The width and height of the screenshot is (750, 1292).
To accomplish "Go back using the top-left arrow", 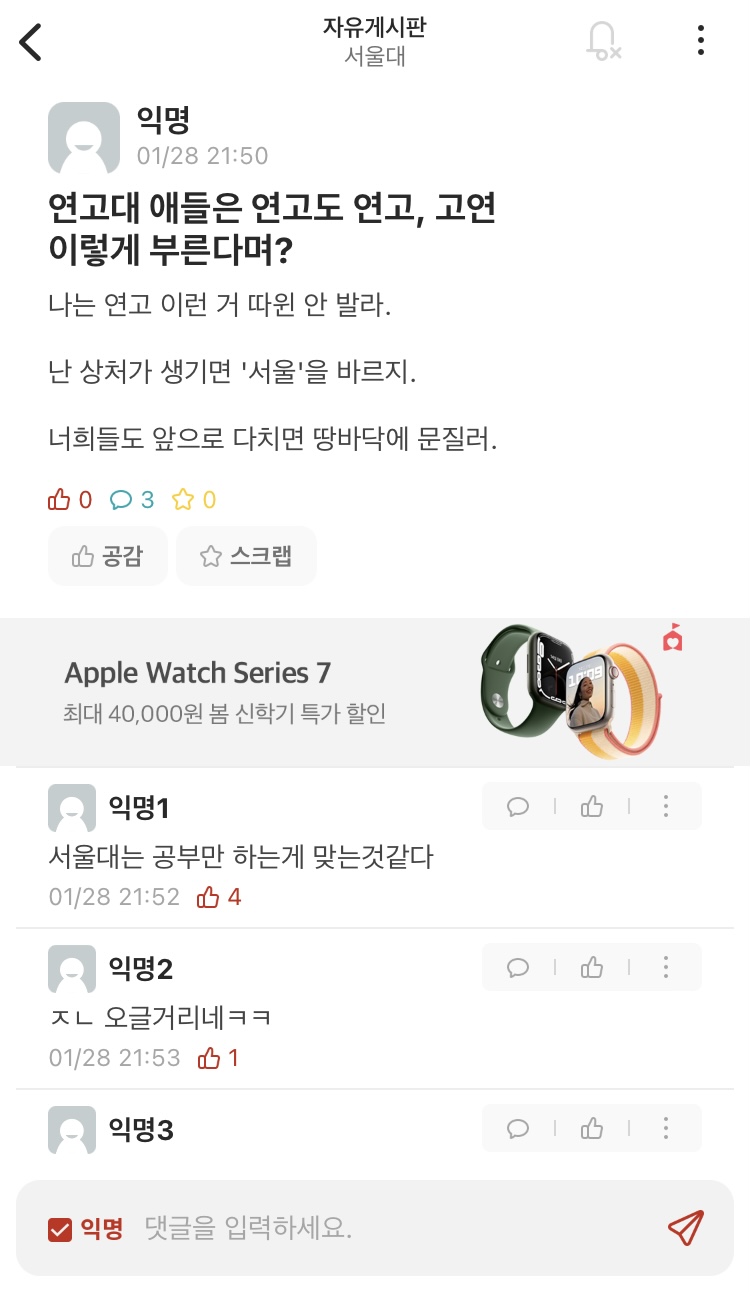I will click(x=32, y=42).
